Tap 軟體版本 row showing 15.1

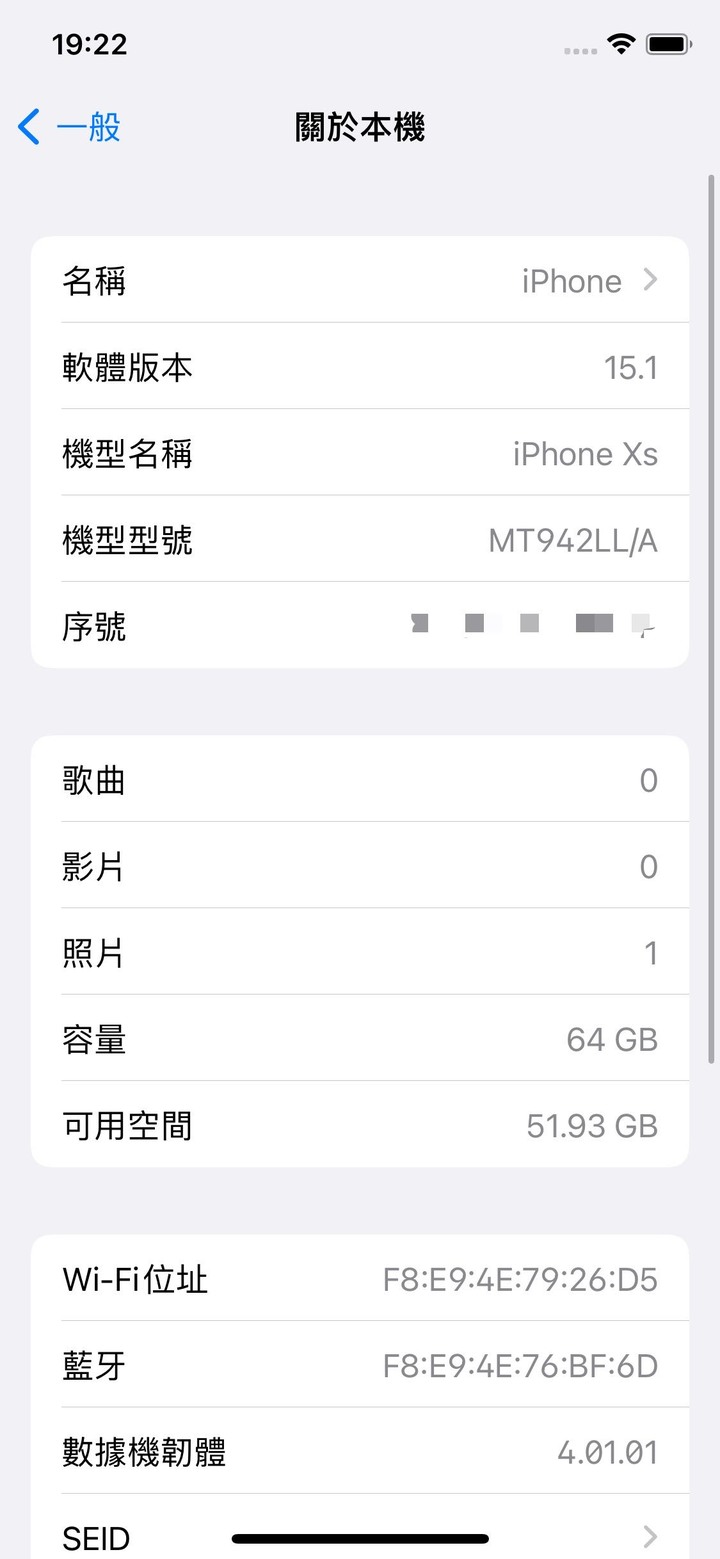360,367
